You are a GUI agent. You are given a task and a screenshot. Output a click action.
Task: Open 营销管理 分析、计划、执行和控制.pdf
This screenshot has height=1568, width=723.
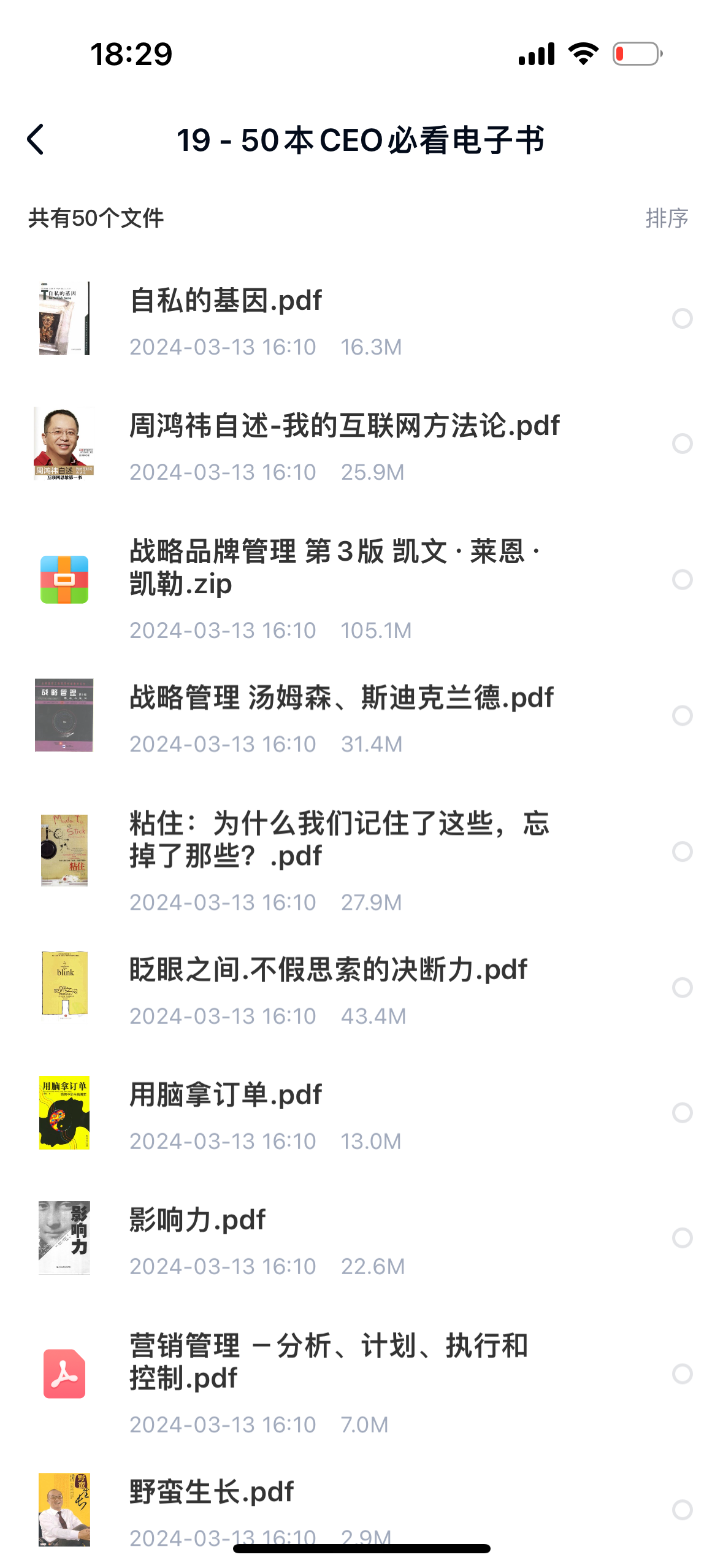(x=328, y=1362)
